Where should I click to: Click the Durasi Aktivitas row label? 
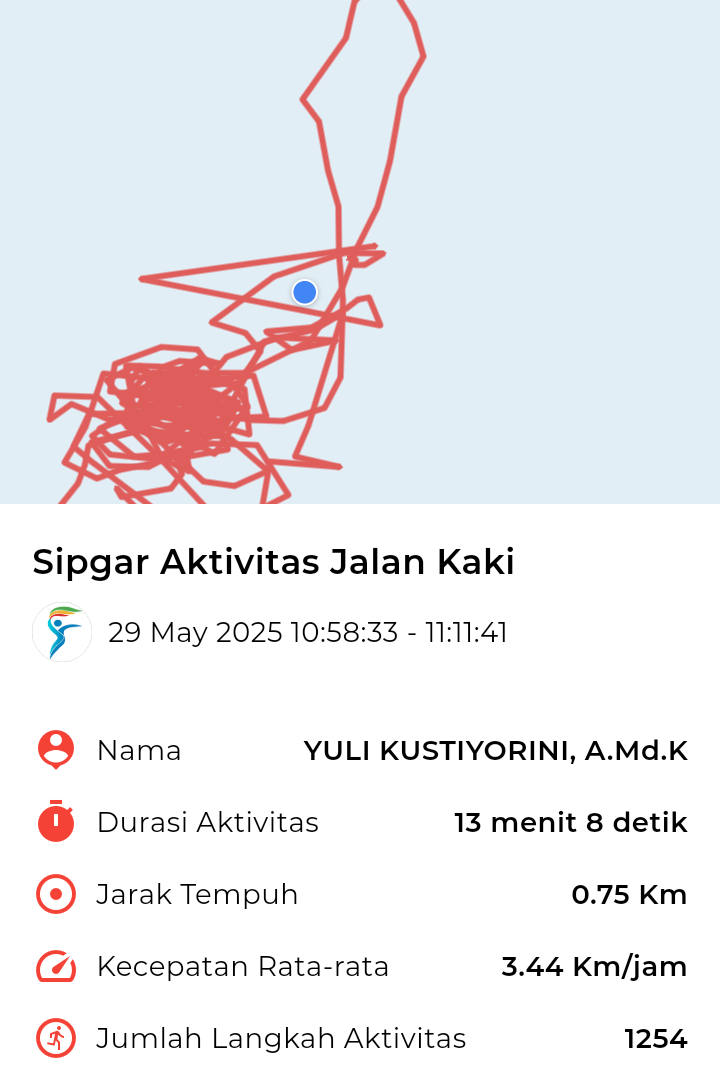tap(207, 822)
